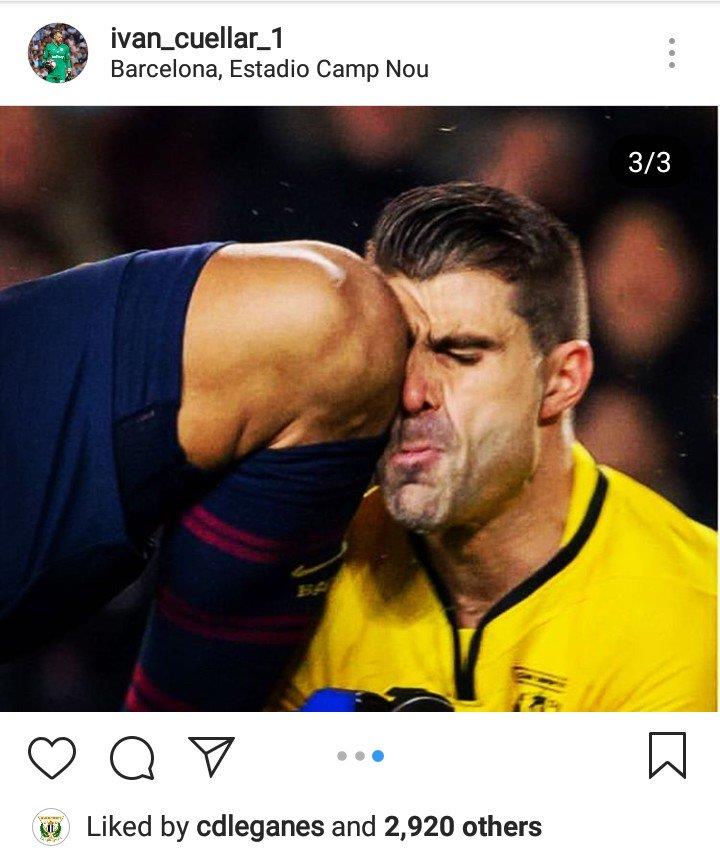View the 2,920 others who liked
Viewport: 720px width, 862px height.
(460, 827)
